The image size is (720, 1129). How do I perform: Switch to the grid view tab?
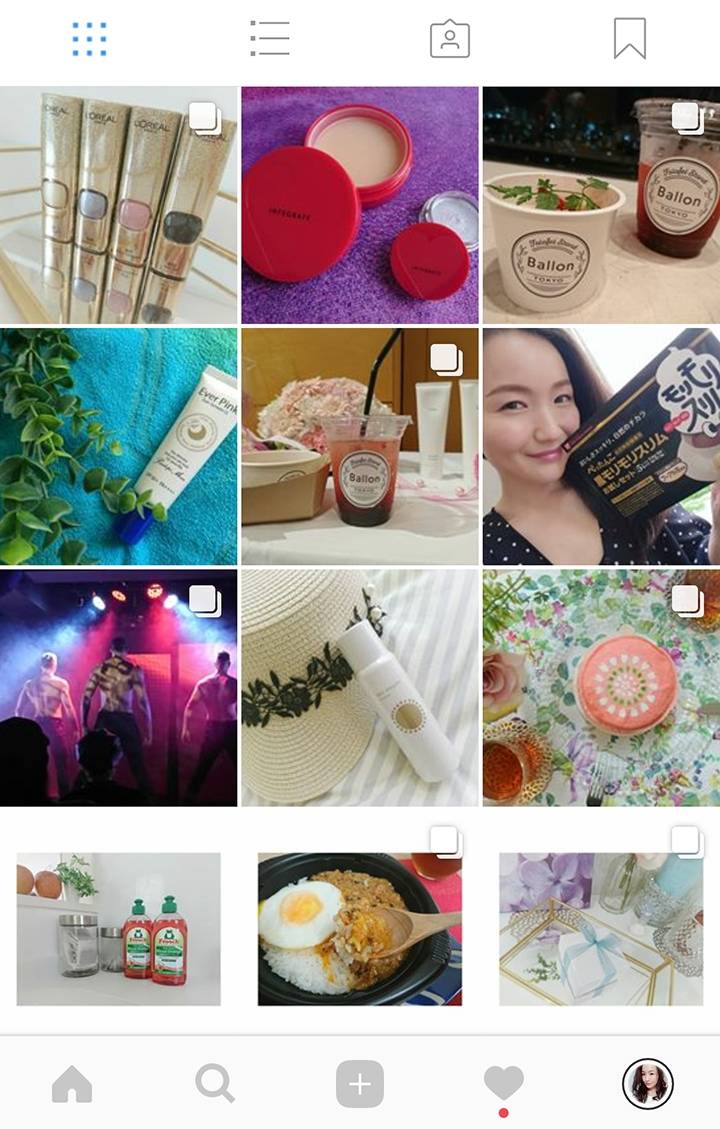90,40
